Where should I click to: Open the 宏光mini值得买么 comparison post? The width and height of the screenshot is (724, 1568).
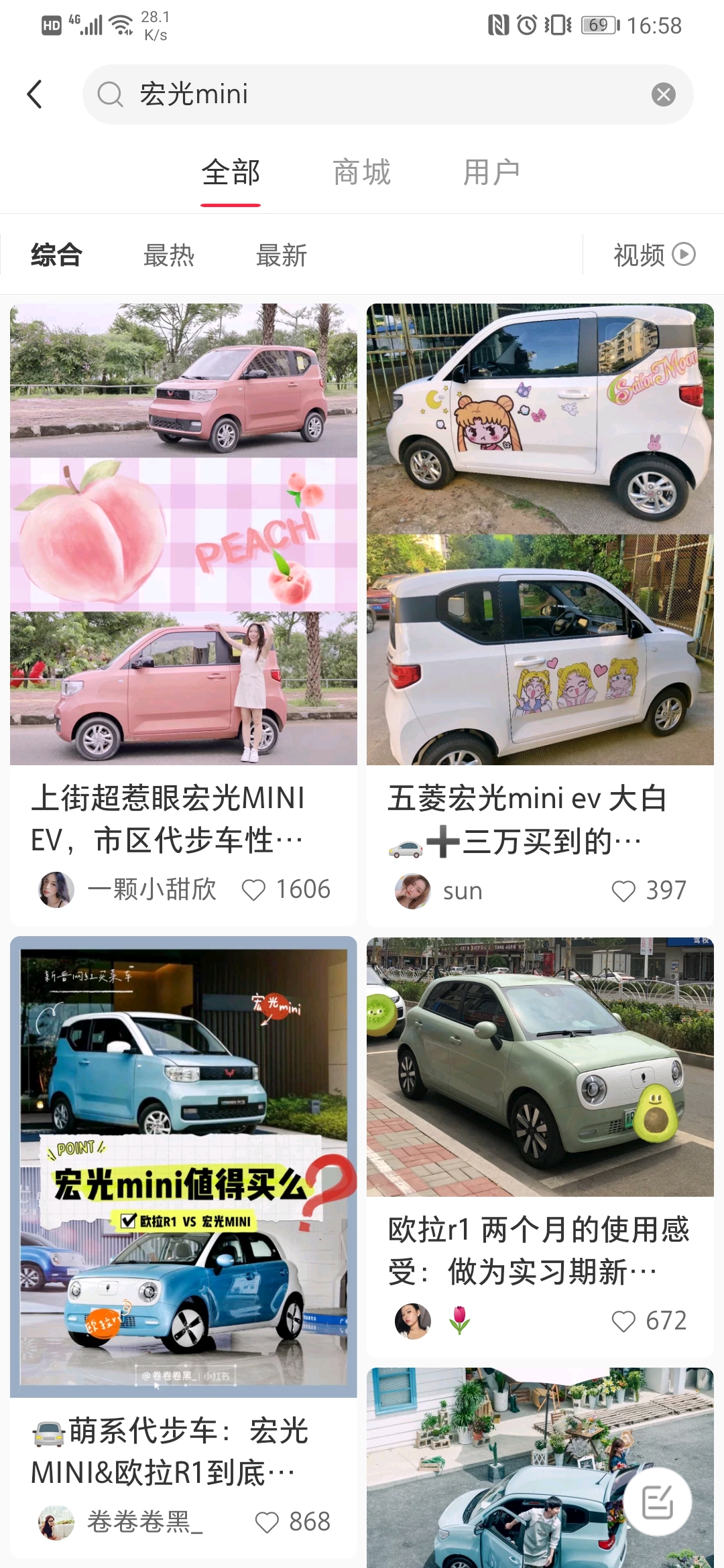click(x=184, y=1166)
